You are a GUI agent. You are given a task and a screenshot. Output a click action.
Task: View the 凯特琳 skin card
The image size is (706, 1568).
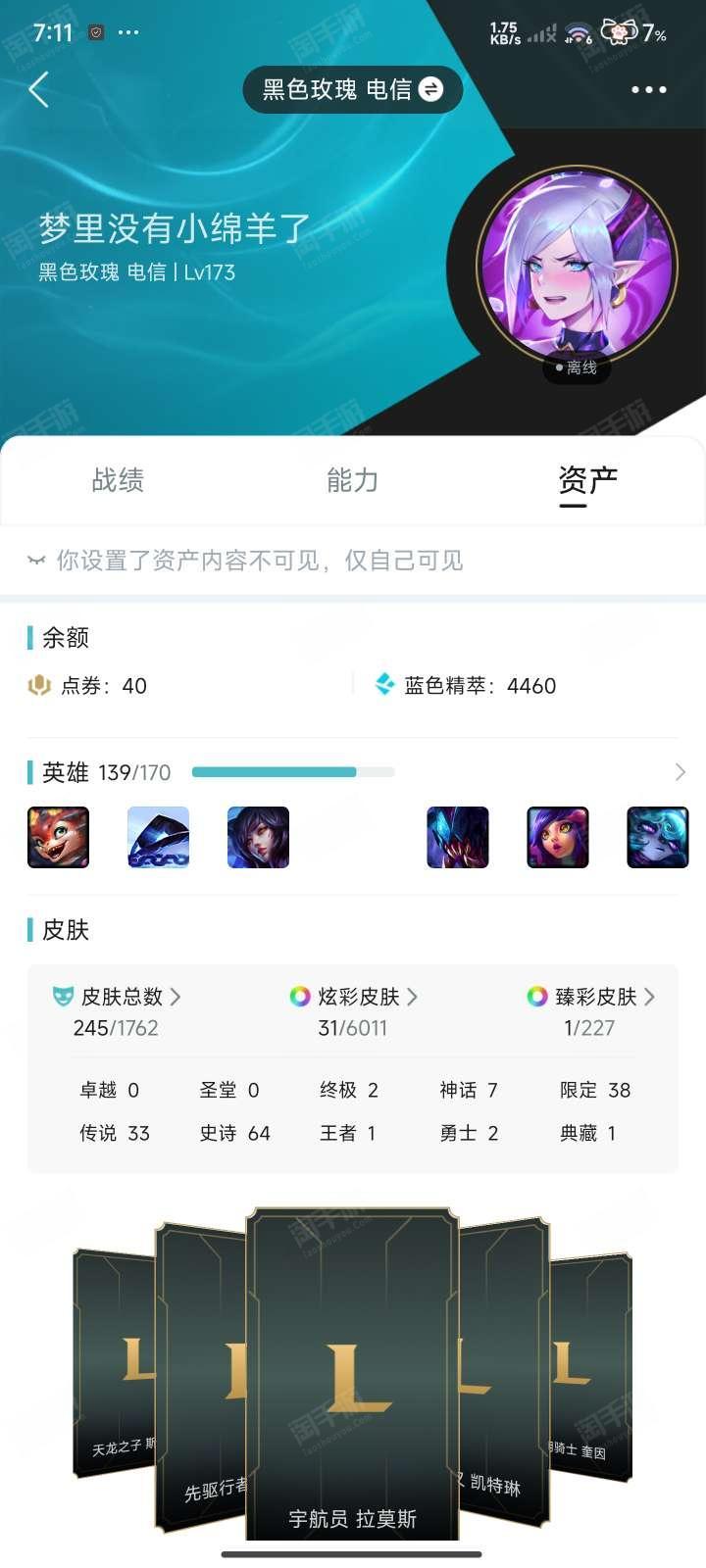click(x=504, y=1372)
